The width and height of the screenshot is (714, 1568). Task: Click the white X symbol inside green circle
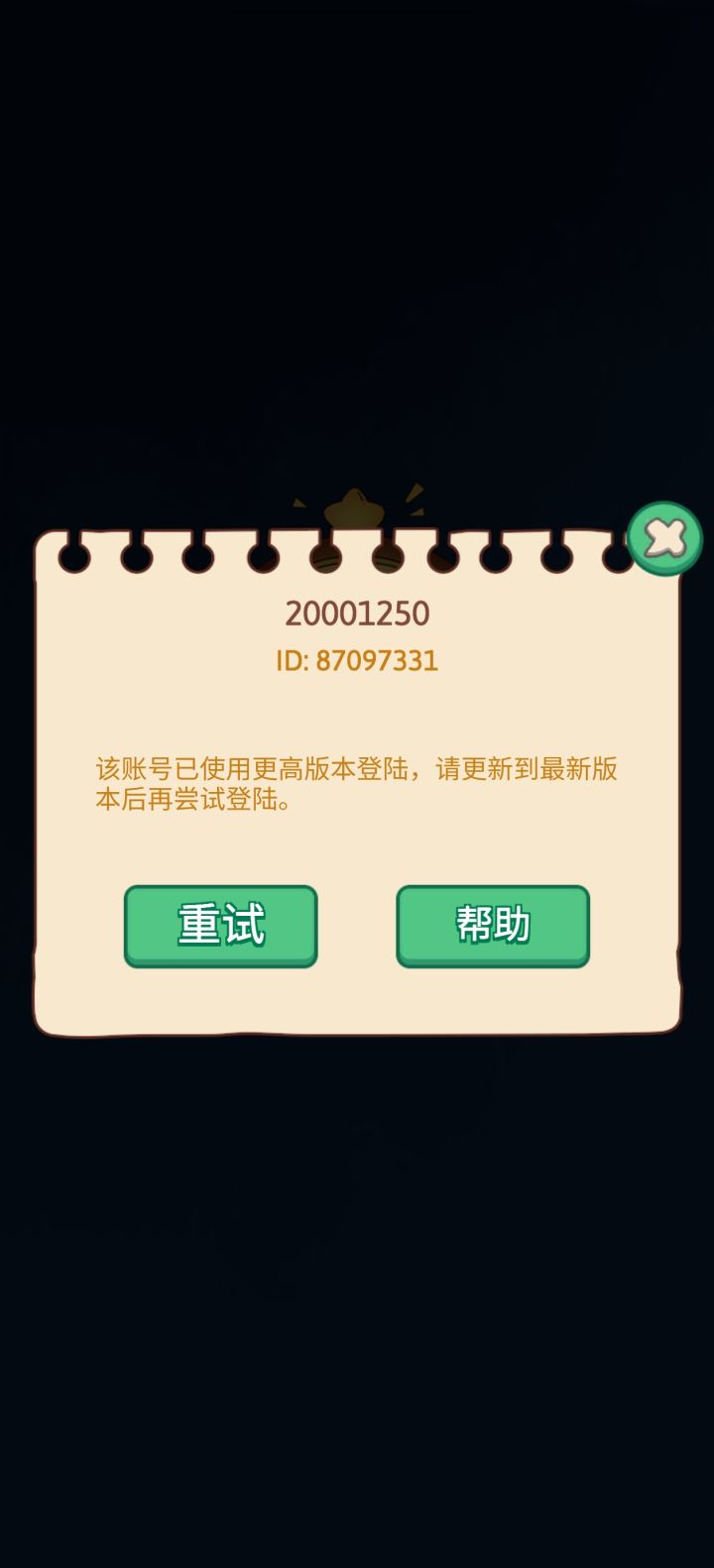tap(664, 538)
